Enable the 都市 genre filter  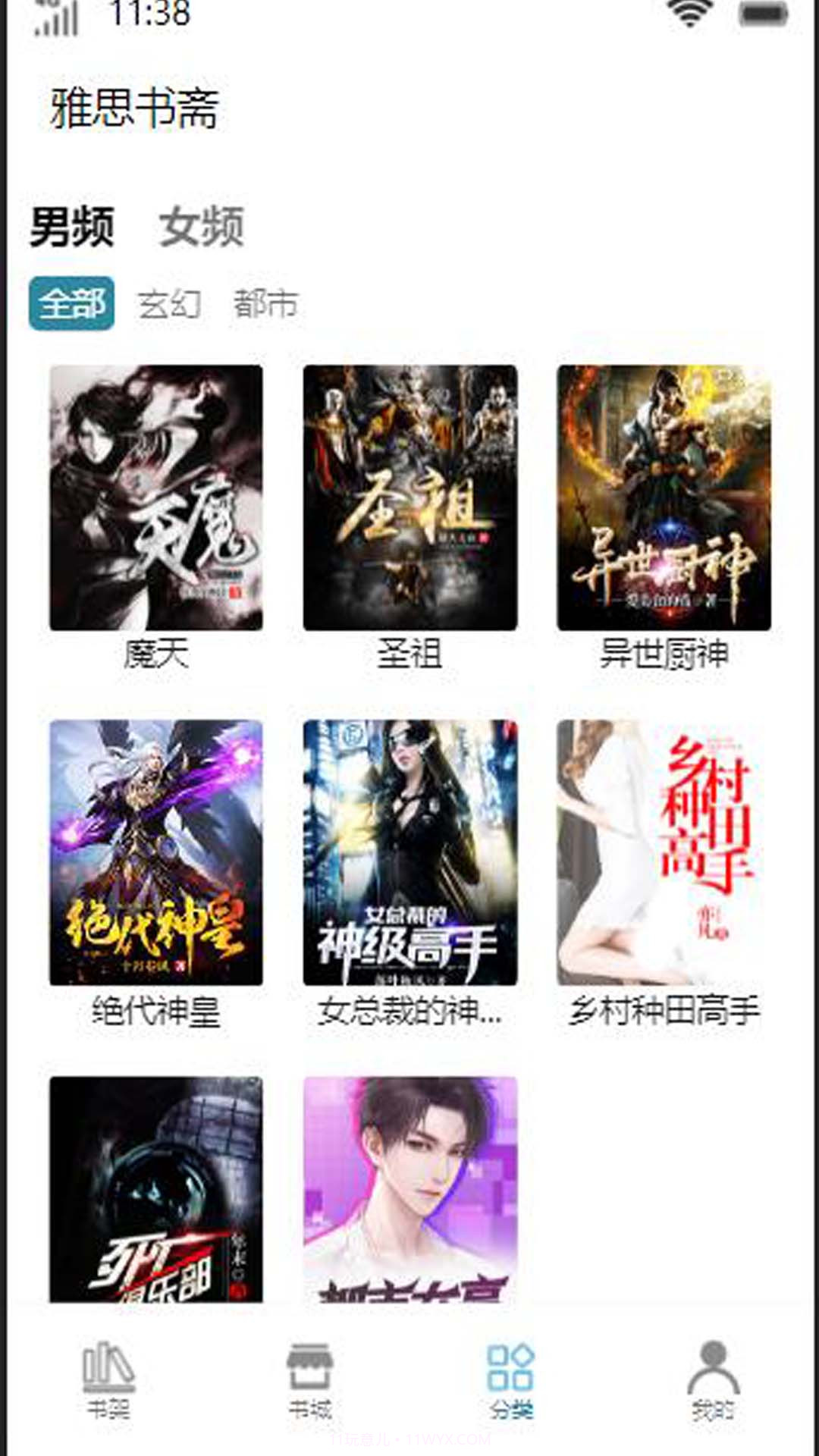(x=265, y=303)
